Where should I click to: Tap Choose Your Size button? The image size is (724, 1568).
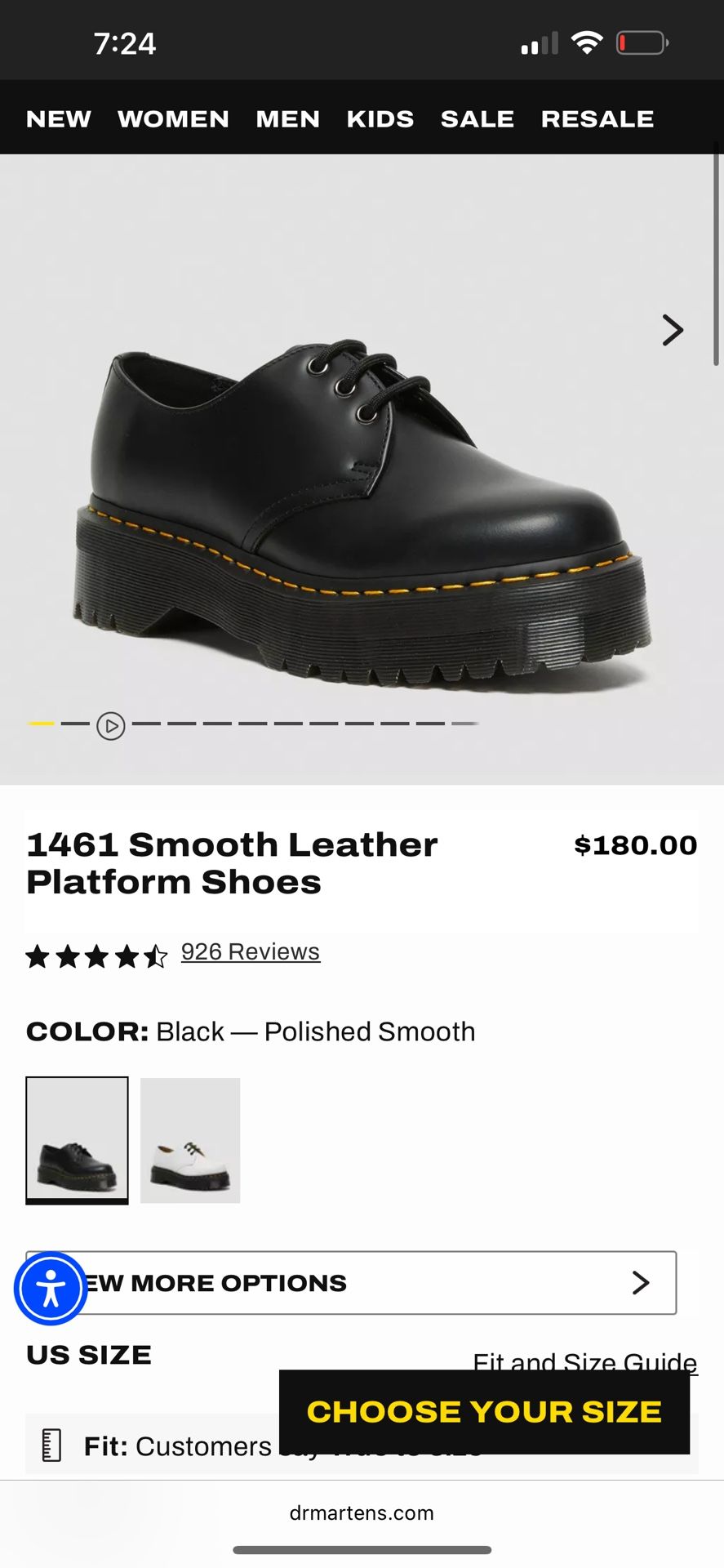pos(484,1412)
